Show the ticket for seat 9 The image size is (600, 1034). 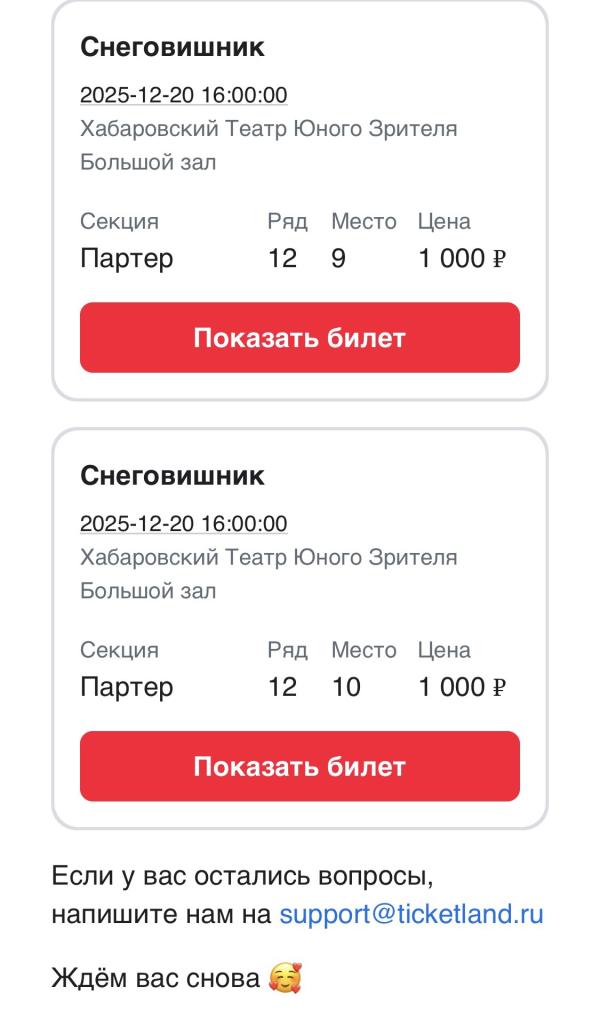pyautogui.click(x=299, y=338)
